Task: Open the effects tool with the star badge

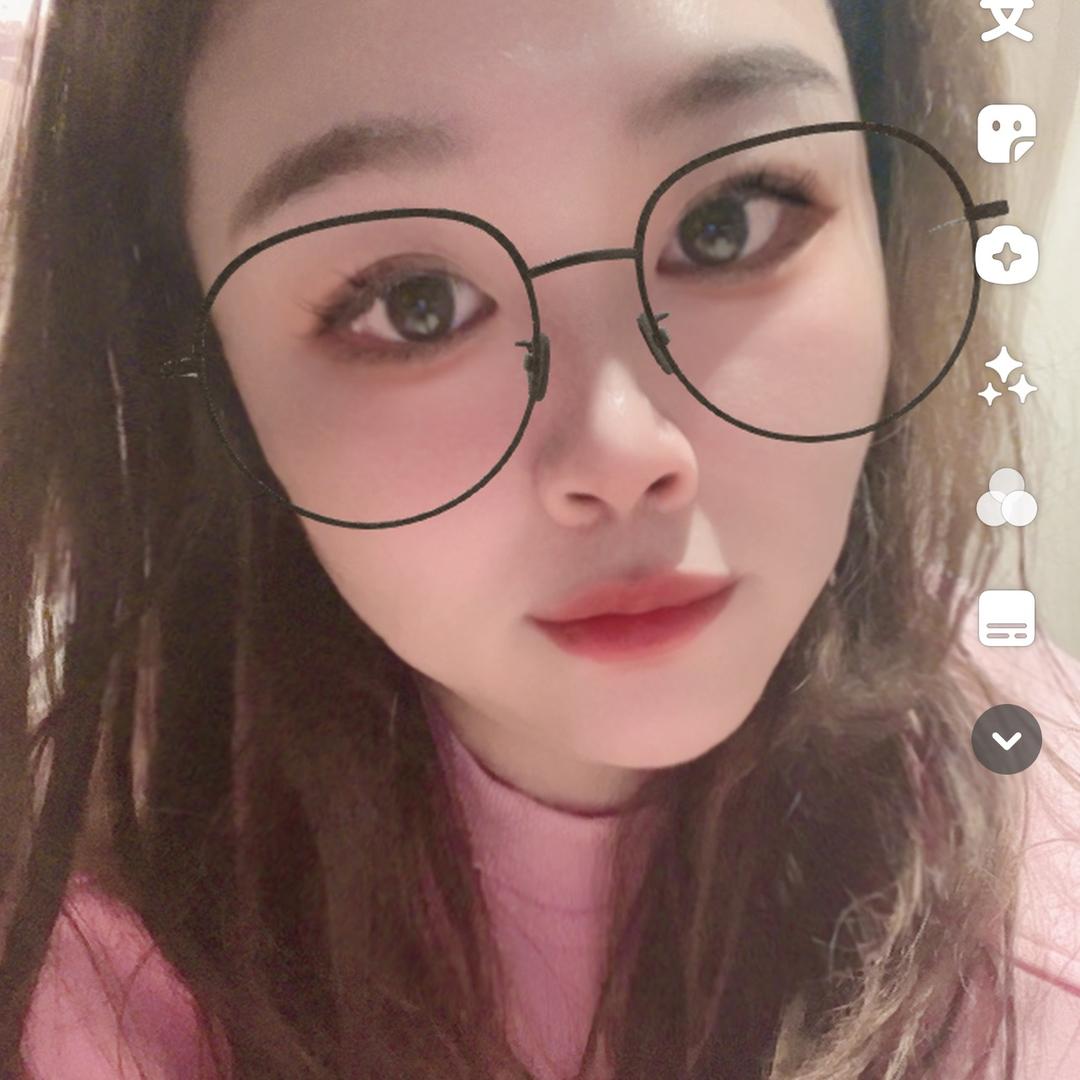Action: (1006, 255)
